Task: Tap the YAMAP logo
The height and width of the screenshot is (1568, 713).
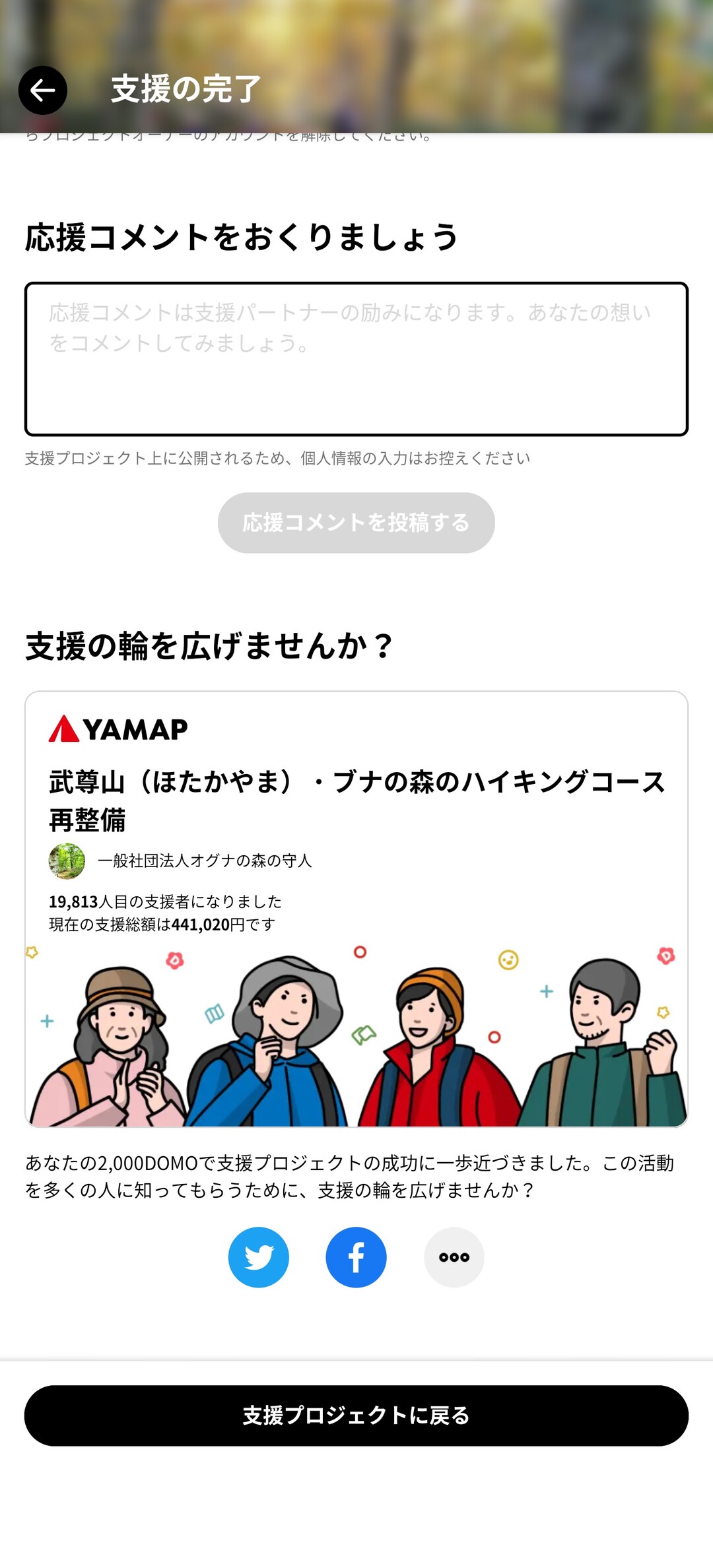Action: (x=118, y=730)
